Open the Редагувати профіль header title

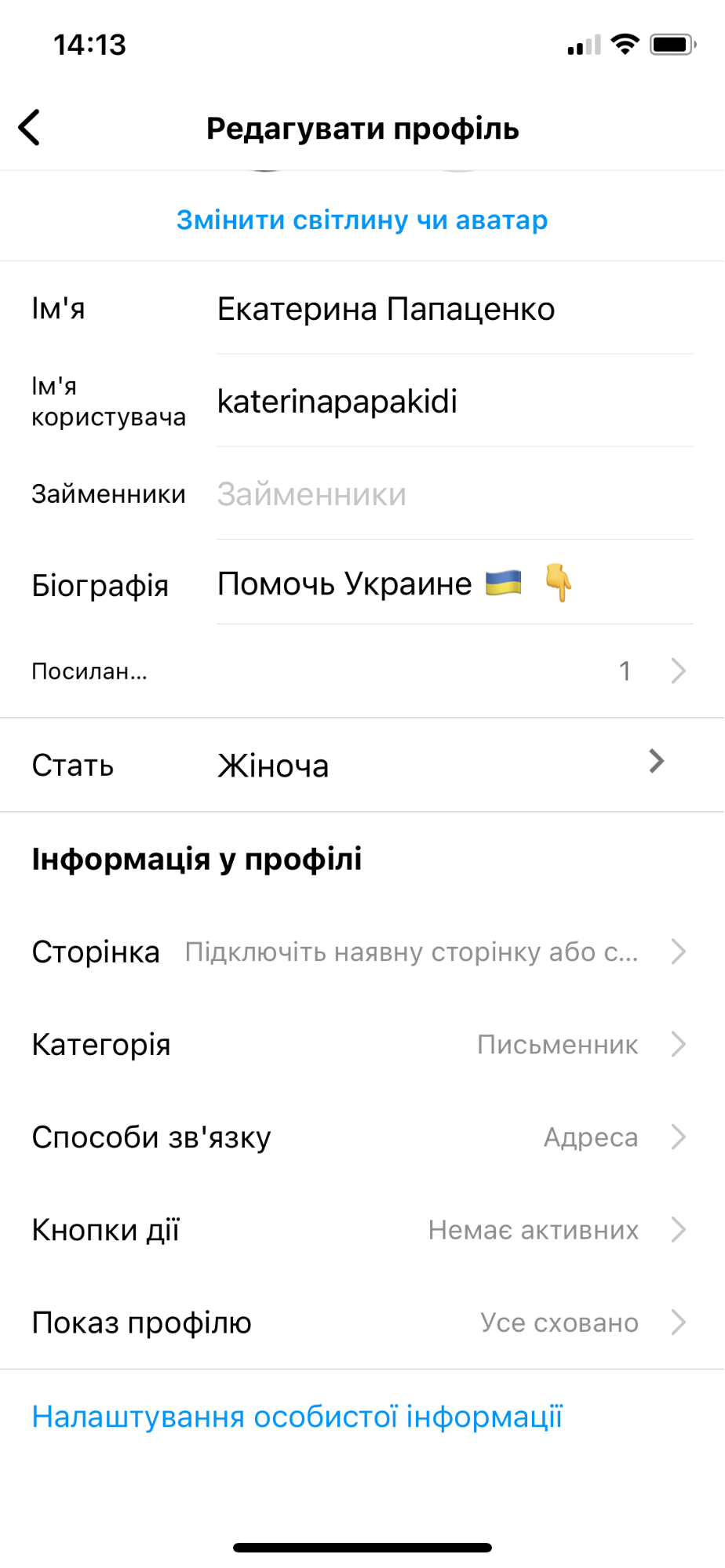(x=362, y=129)
